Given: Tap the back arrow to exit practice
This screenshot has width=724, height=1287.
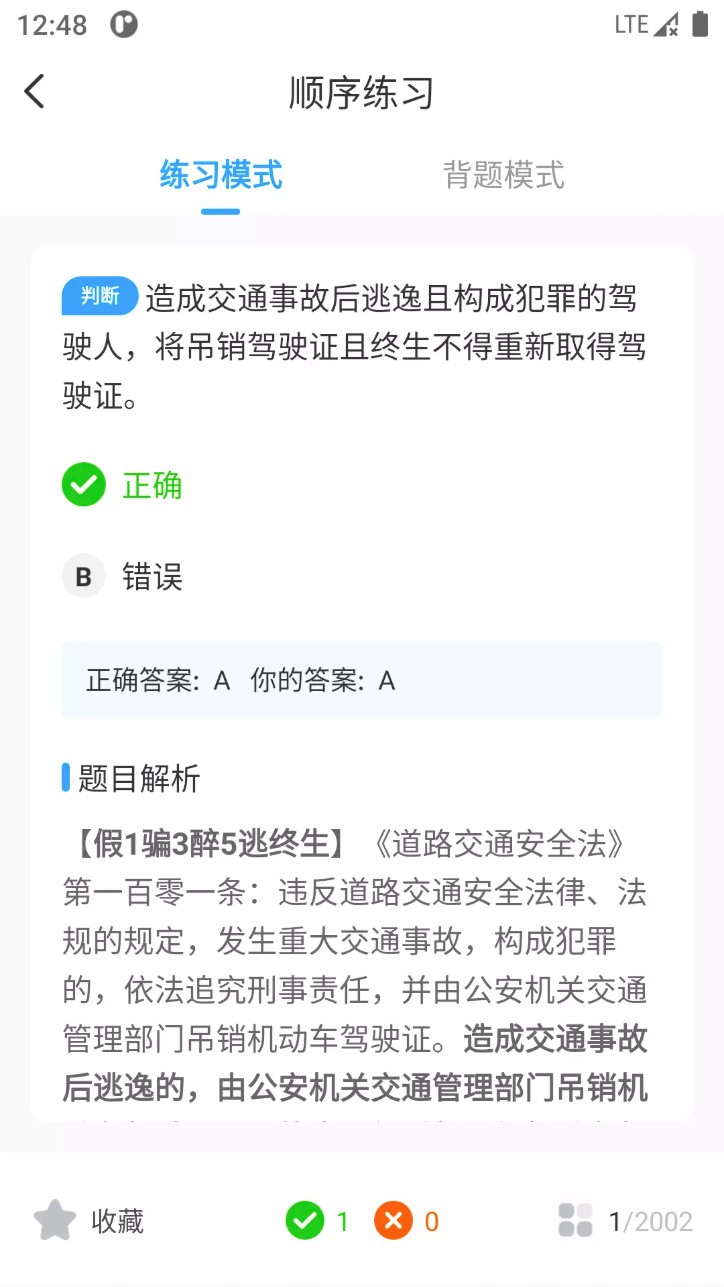Looking at the screenshot, I should click(x=35, y=90).
